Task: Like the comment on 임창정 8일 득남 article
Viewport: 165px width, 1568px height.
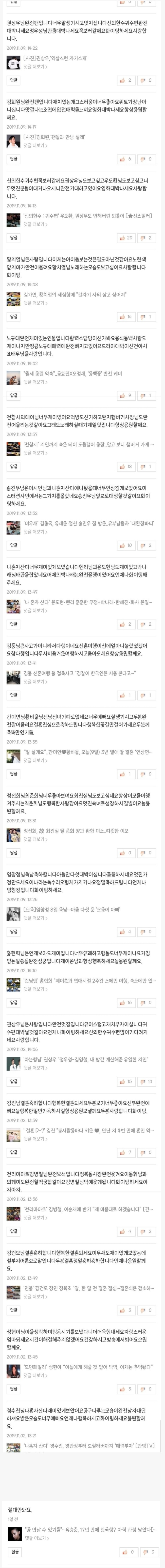Action: click(126, 931)
